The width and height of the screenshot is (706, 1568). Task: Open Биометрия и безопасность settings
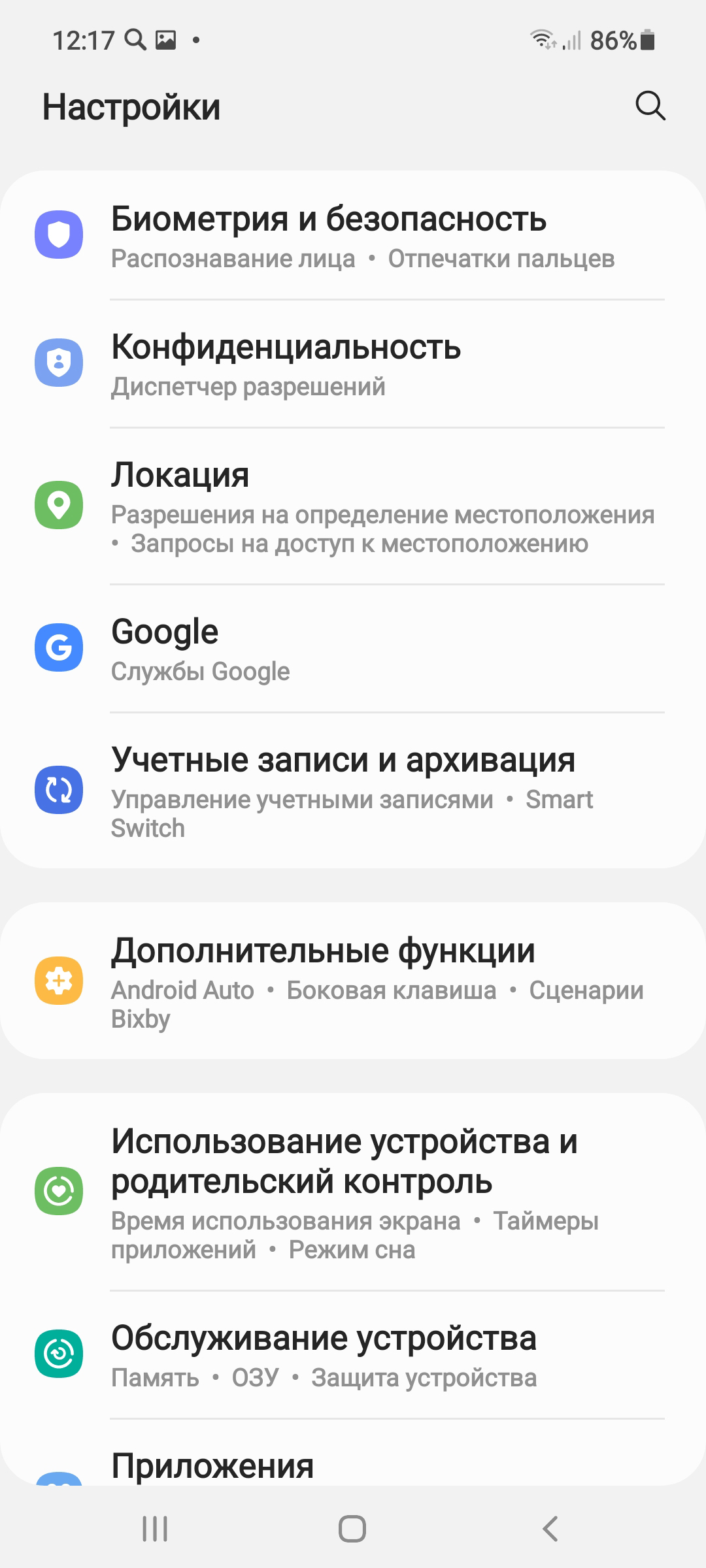[x=353, y=236]
